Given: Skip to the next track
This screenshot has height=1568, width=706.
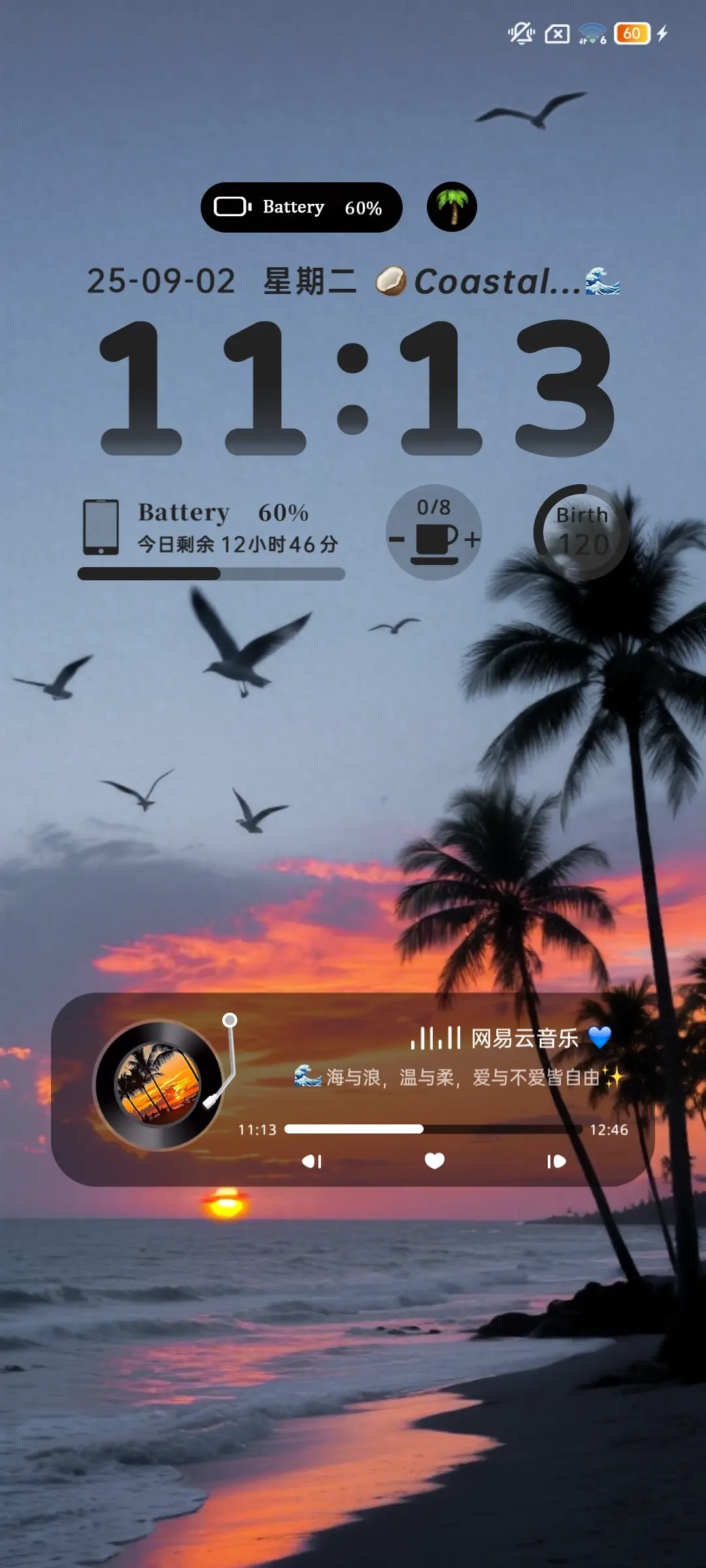Looking at the screenshot, I should coord(556,1161).
